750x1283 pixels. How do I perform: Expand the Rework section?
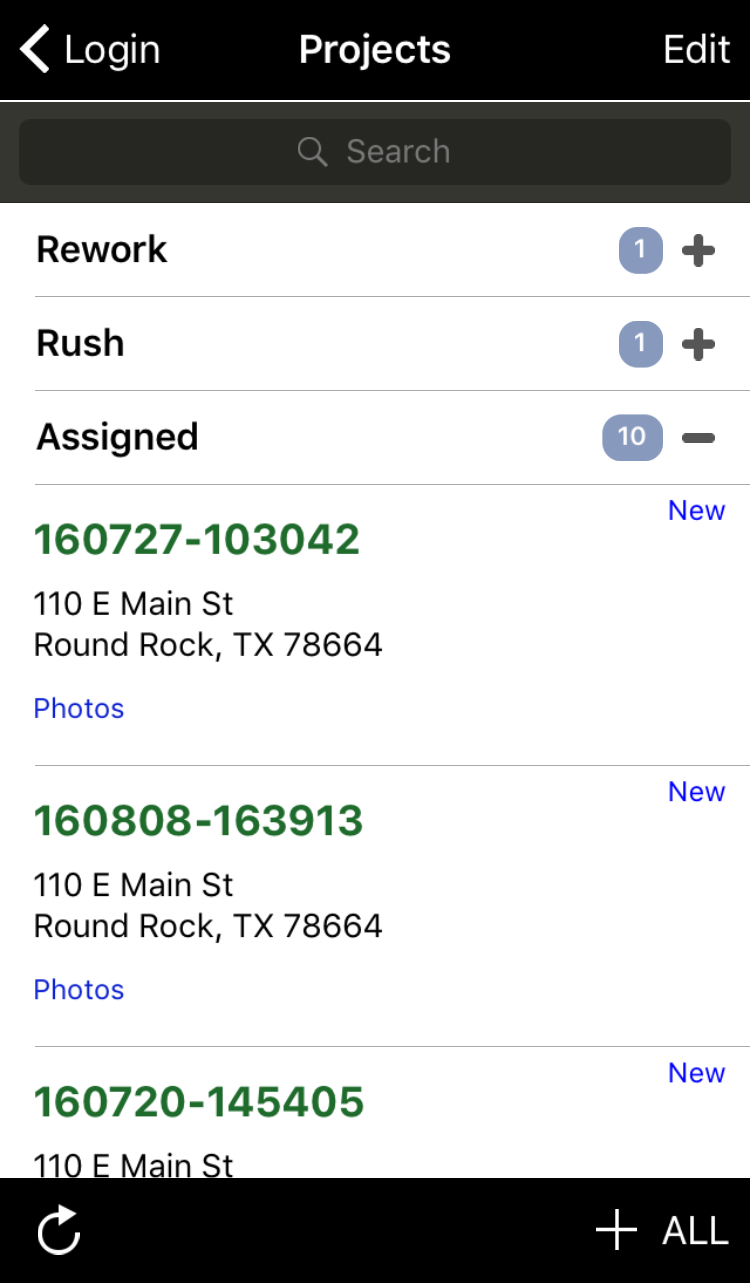698,251
